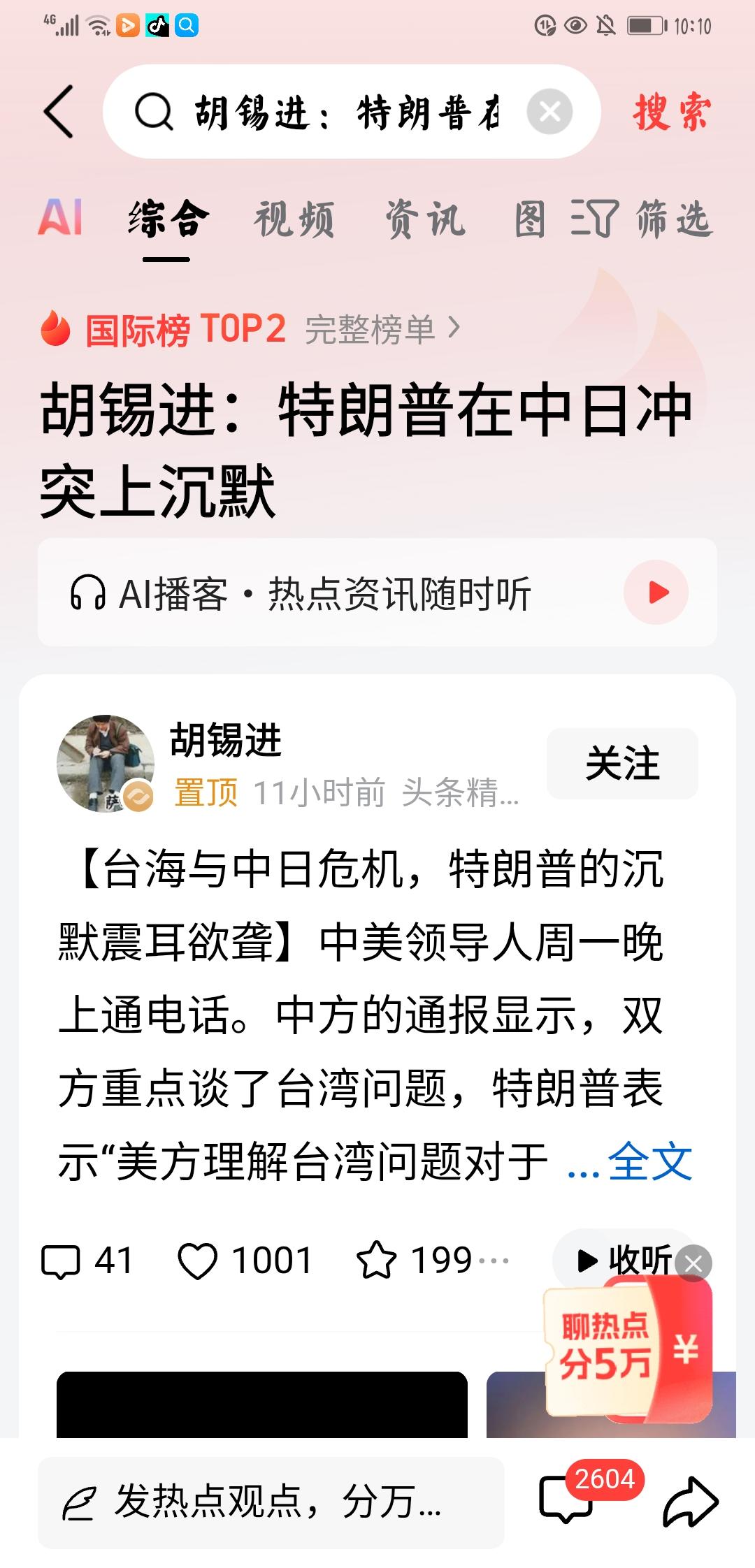755x1568 pixels.
Task: Switch to the 资讯 tab
Action: pos(425,219)
